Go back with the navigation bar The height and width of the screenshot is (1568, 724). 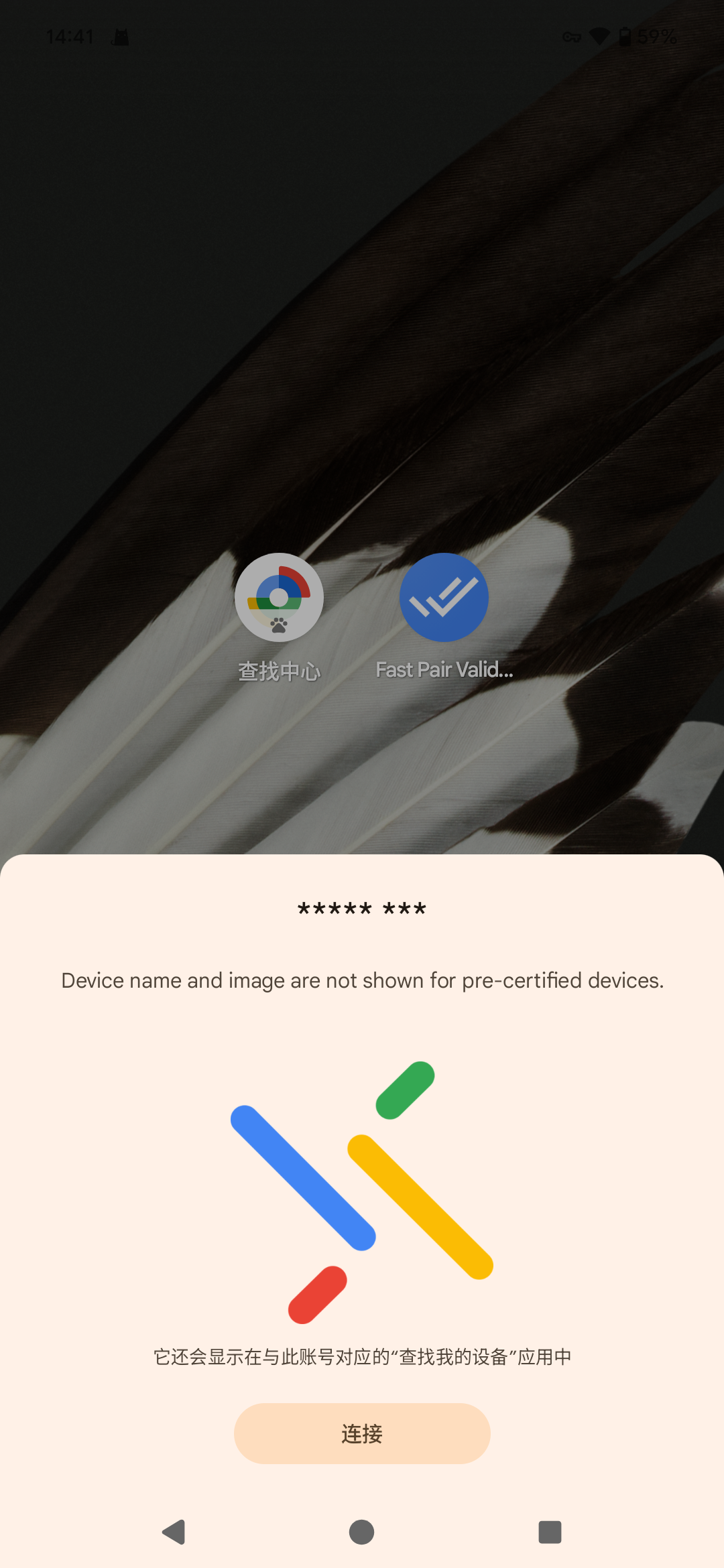click(x=174, y=1532)
